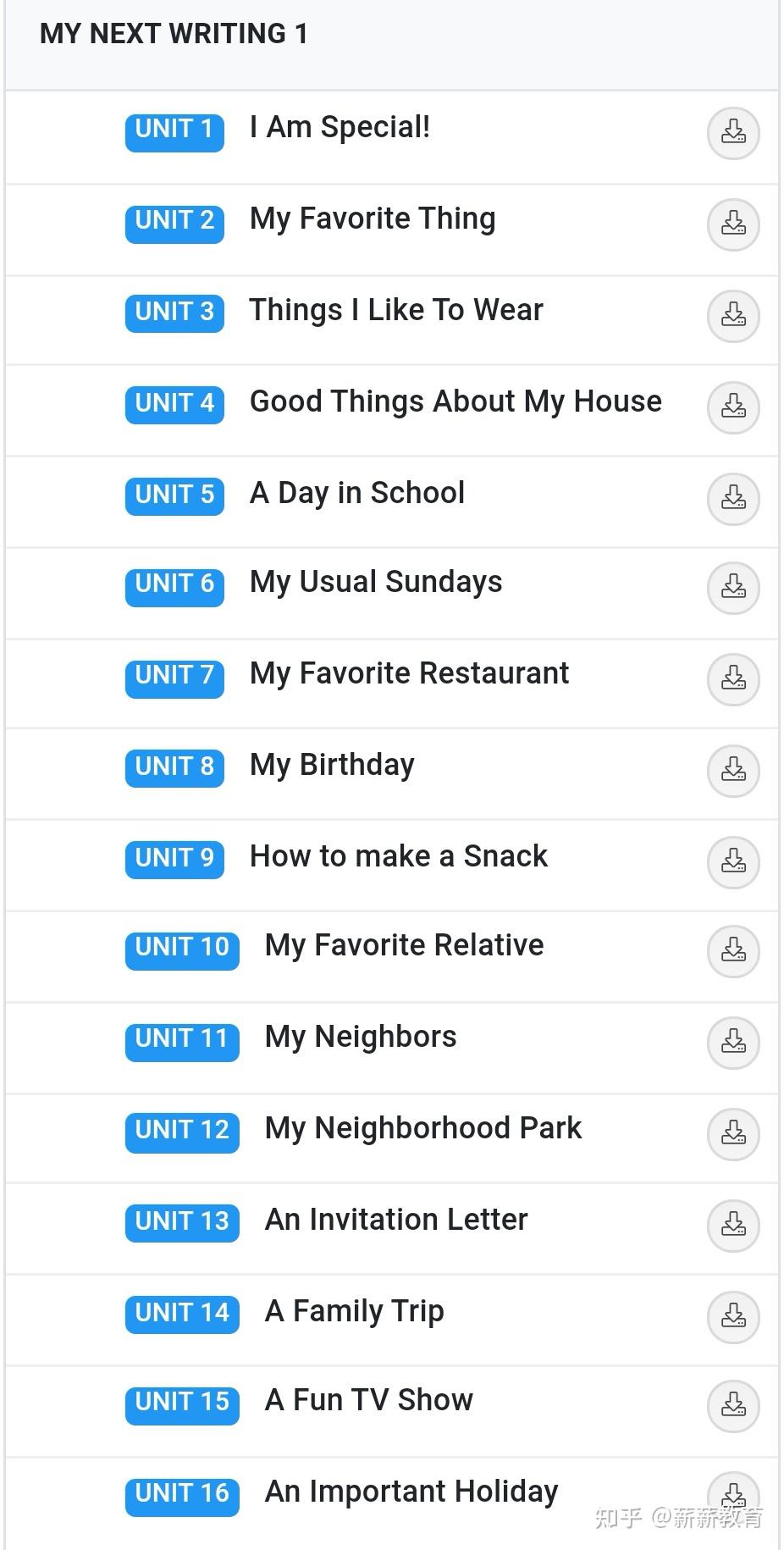Download Unit 14 A Family Trip
784x1550 pixels.
(733, 1317)
